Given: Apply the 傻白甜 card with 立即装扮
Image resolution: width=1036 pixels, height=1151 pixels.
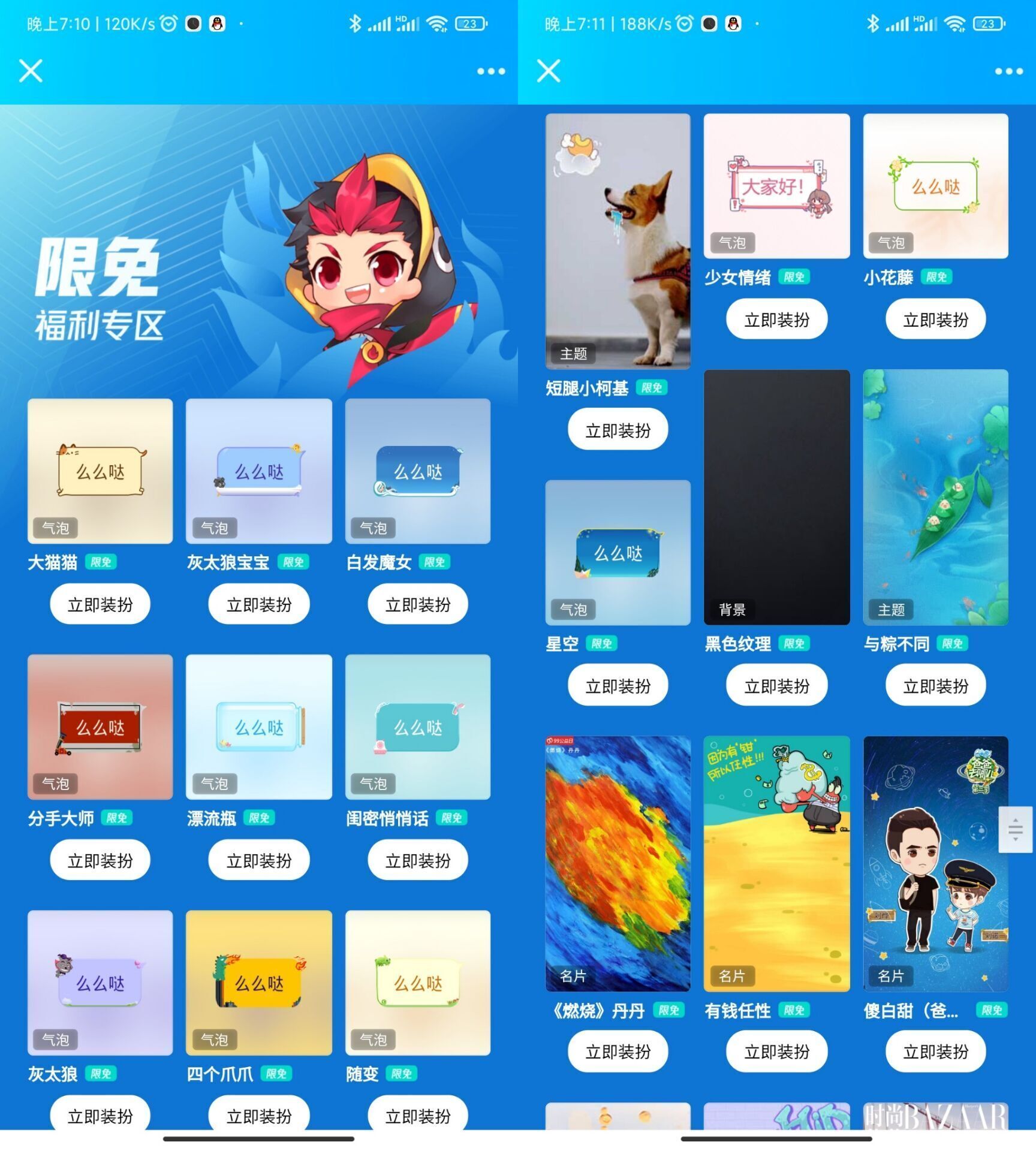Looking at the screenshot, I should (936, 1051).
